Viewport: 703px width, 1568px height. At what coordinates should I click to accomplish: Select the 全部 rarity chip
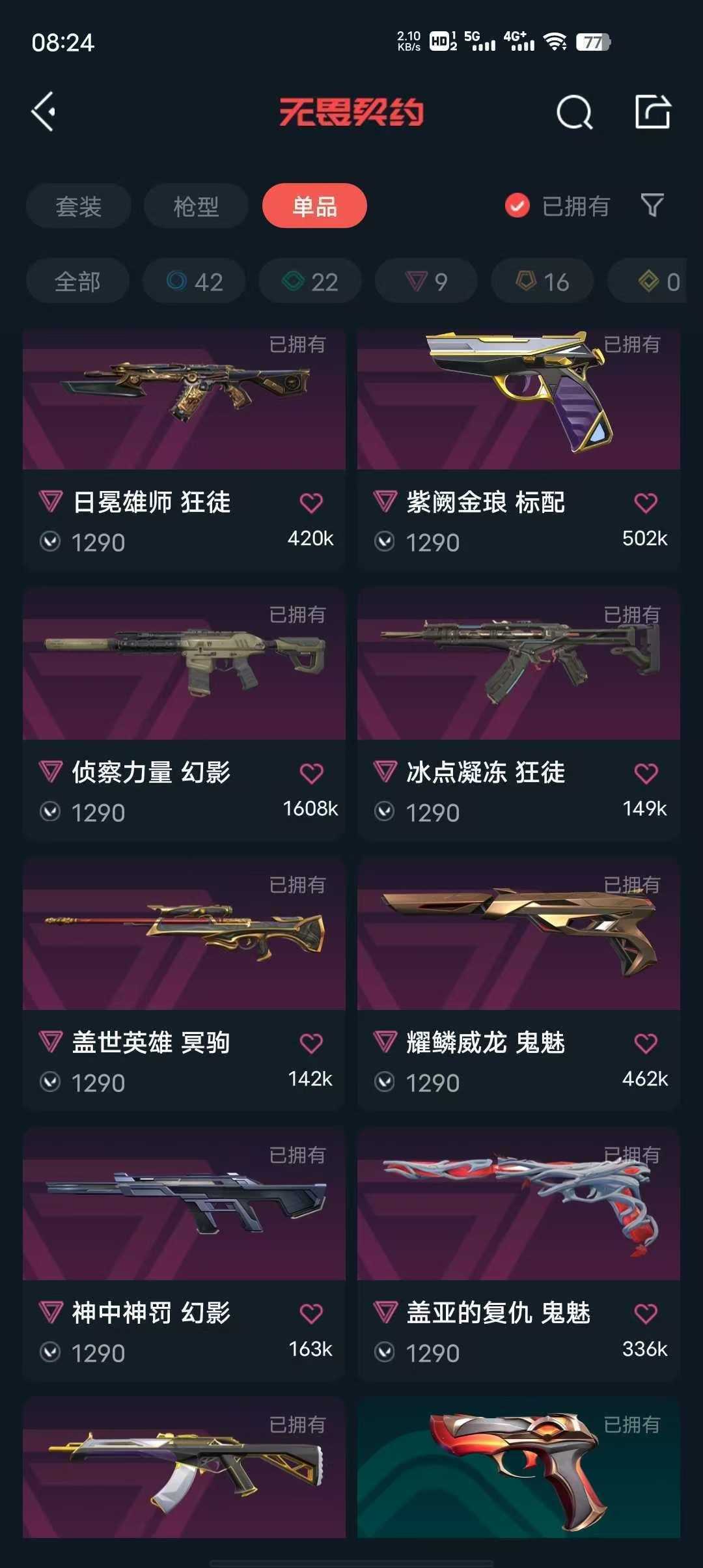point(77,281)
